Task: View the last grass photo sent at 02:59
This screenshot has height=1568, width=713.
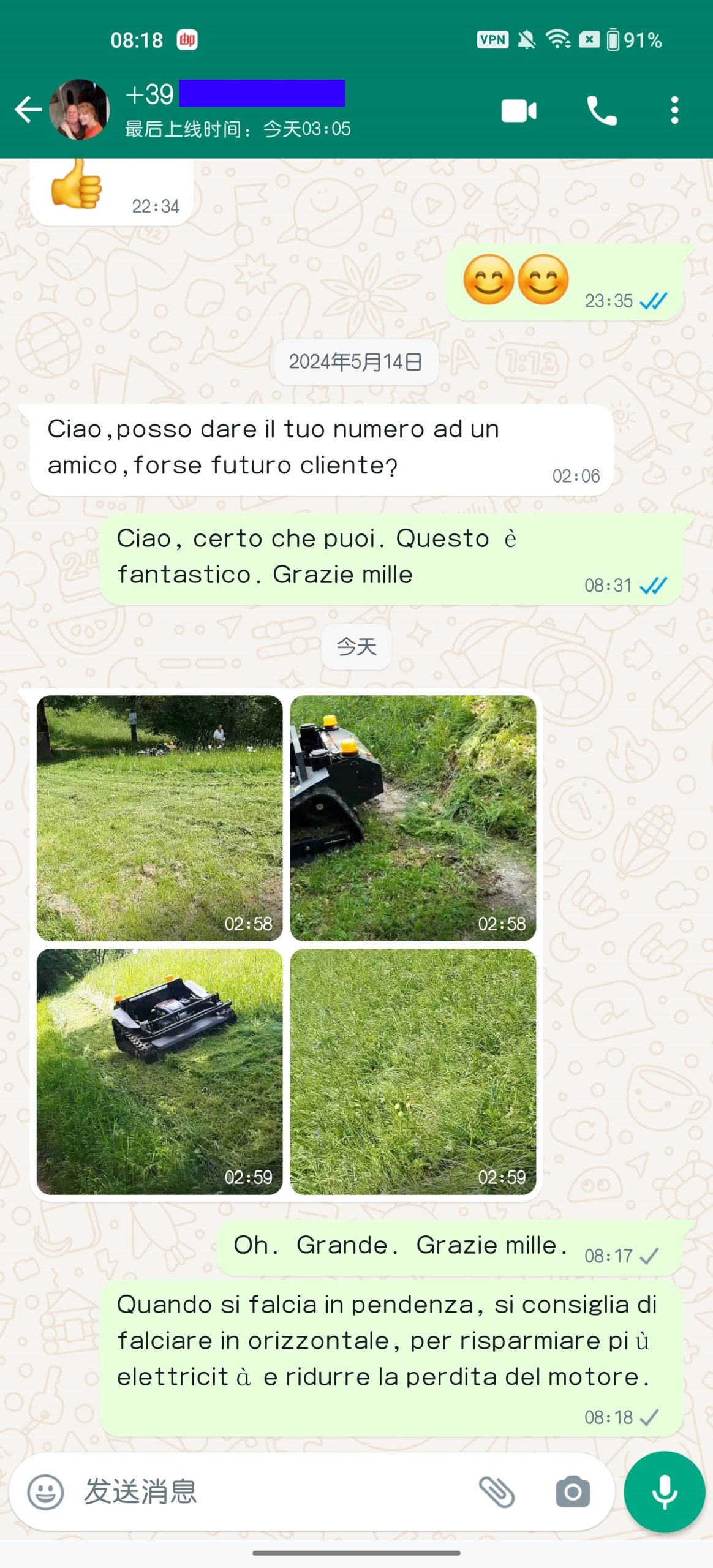Action: (413, 1071)
